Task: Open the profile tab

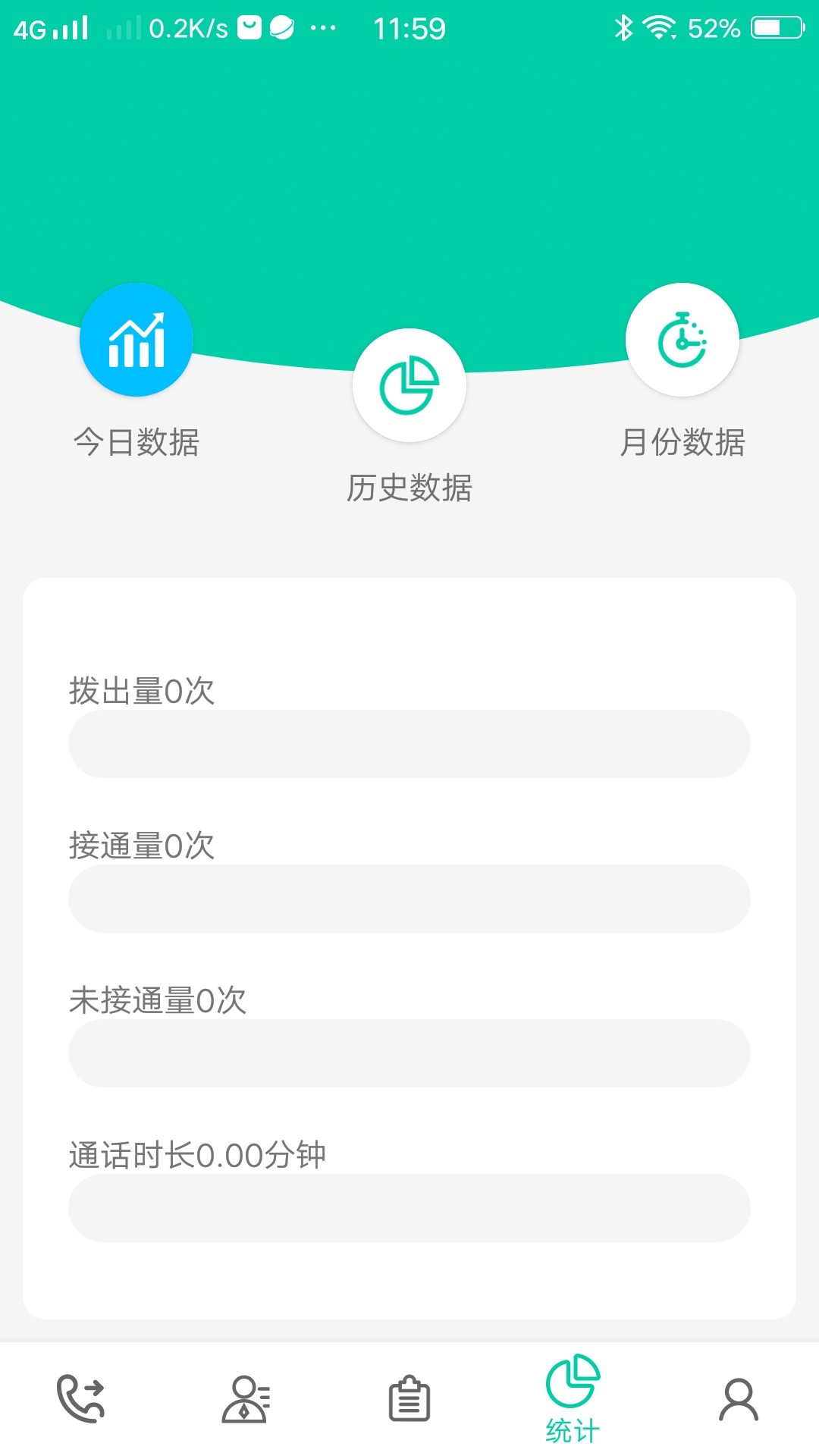Action: tap(739, 1399)
